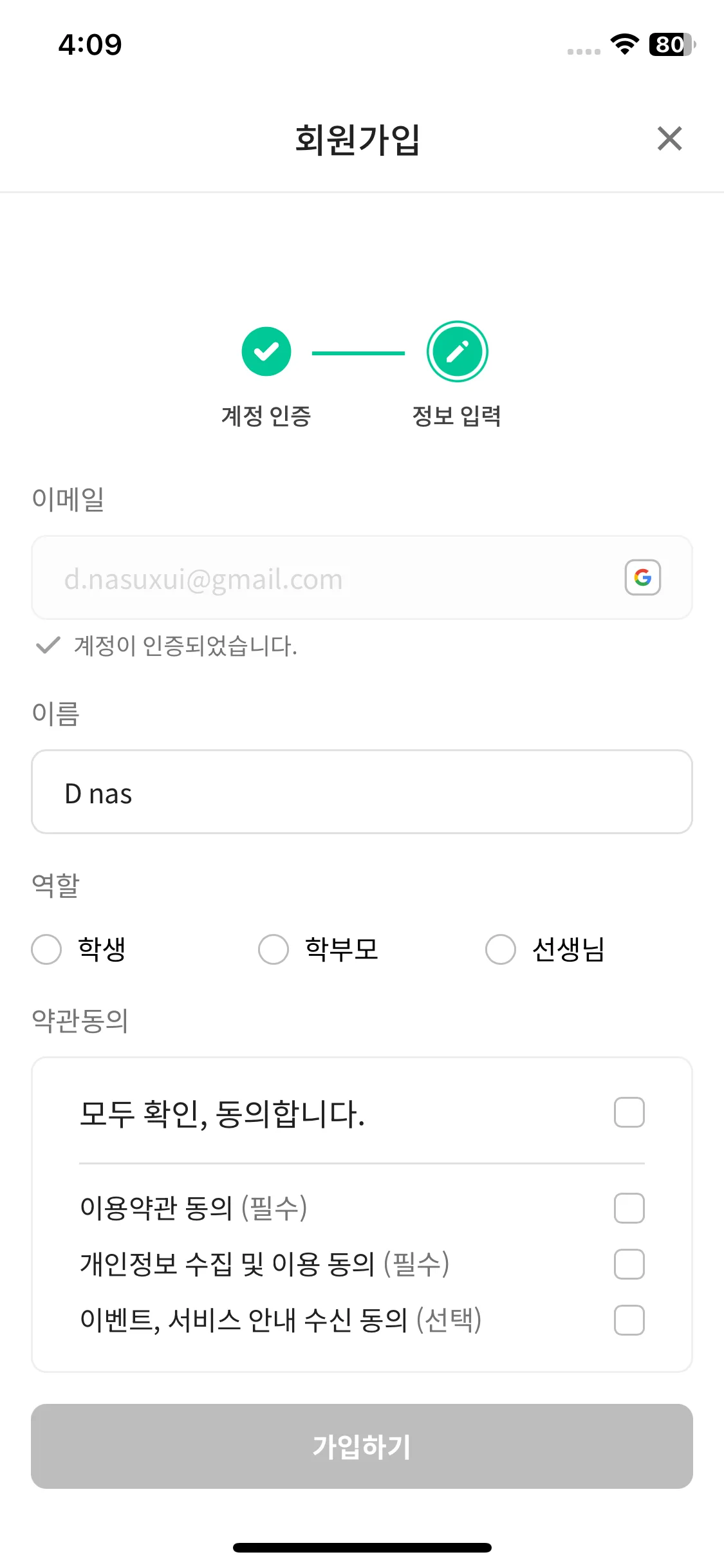Image resolution: width=724 pixels, height=1568 pixels.
Task: Click the 정보 입력 pencil step icon
Action: point(457,351)
